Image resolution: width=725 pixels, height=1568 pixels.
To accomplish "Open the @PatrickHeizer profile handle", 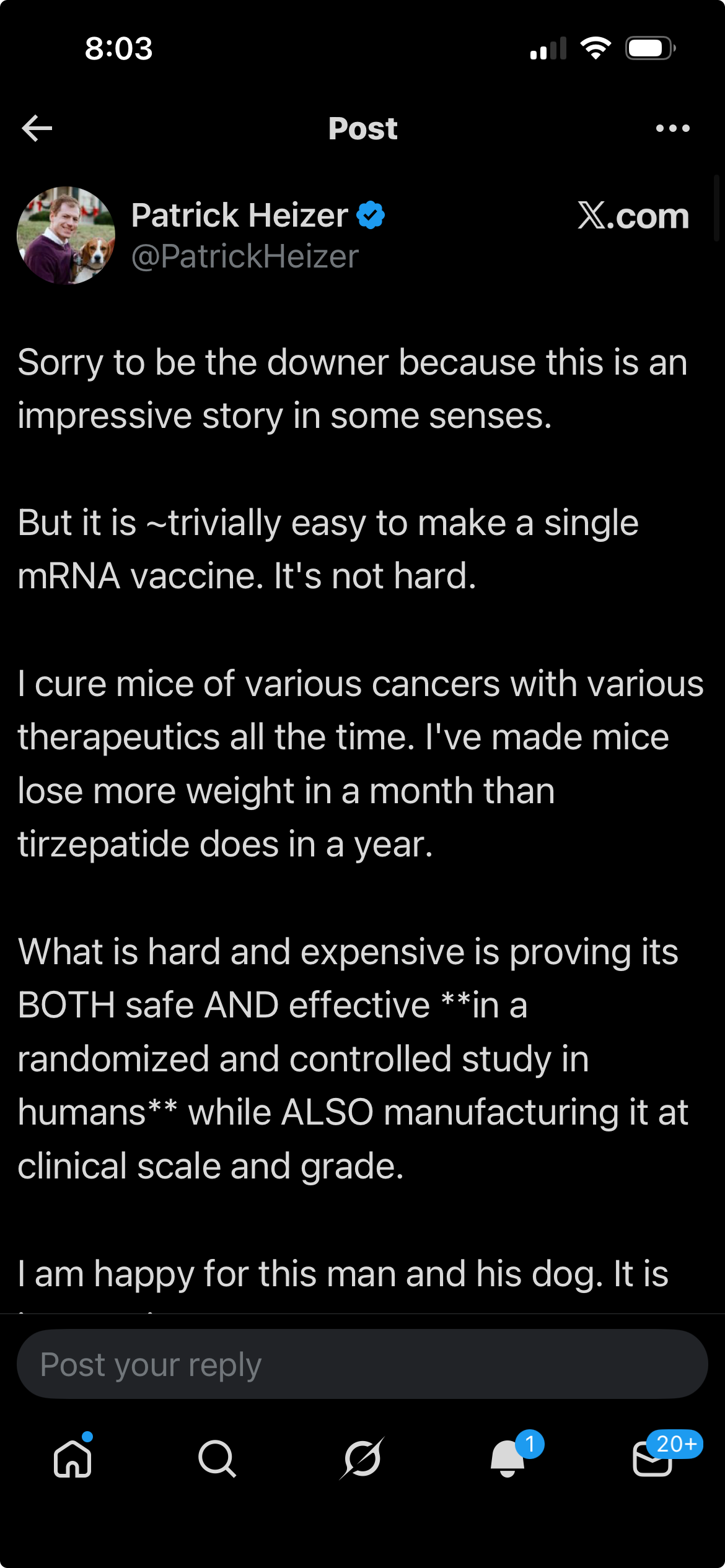I will click(245, 256).
